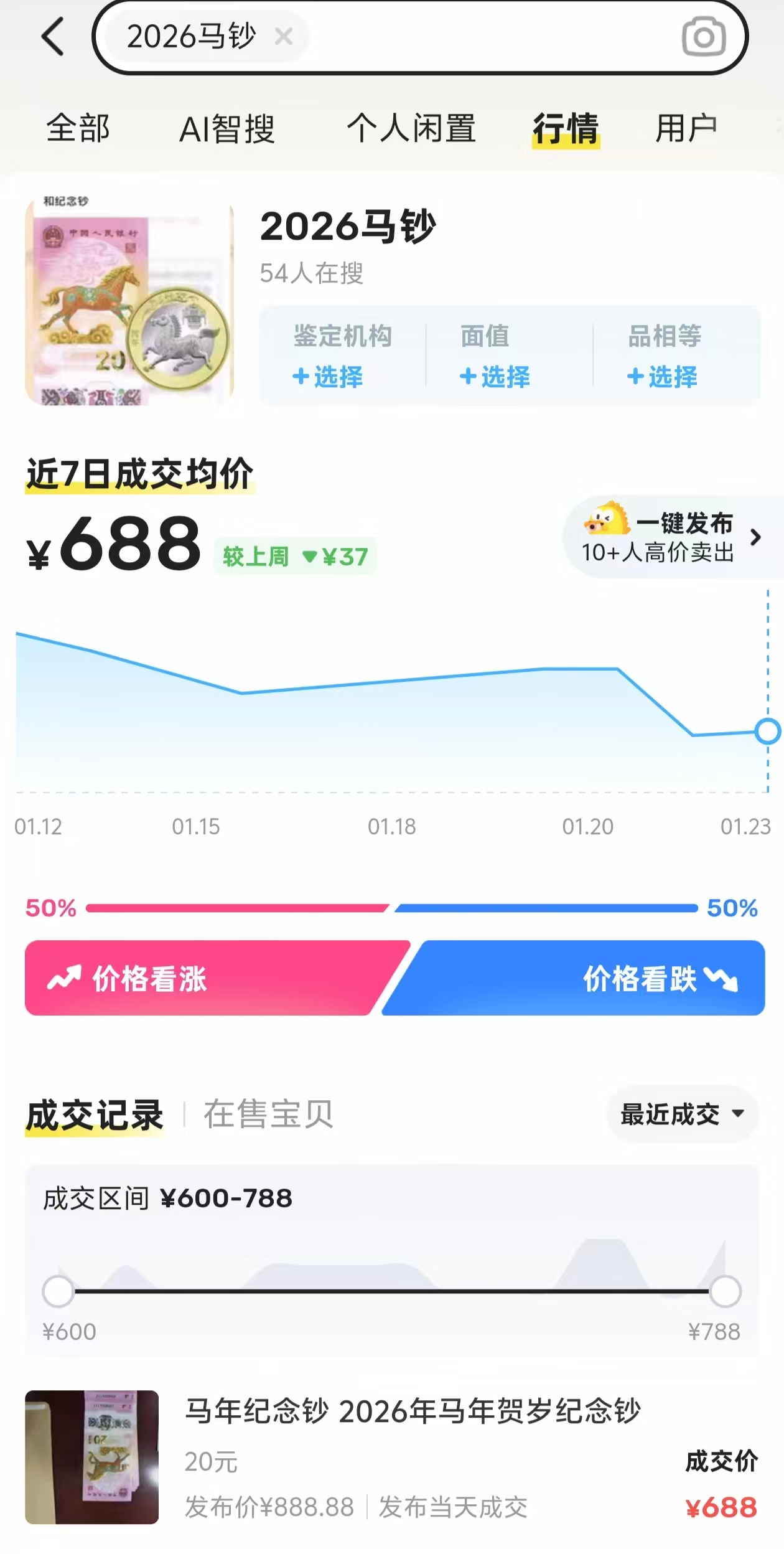Vote 价格看跌 for price falling

tap(585, 978)
